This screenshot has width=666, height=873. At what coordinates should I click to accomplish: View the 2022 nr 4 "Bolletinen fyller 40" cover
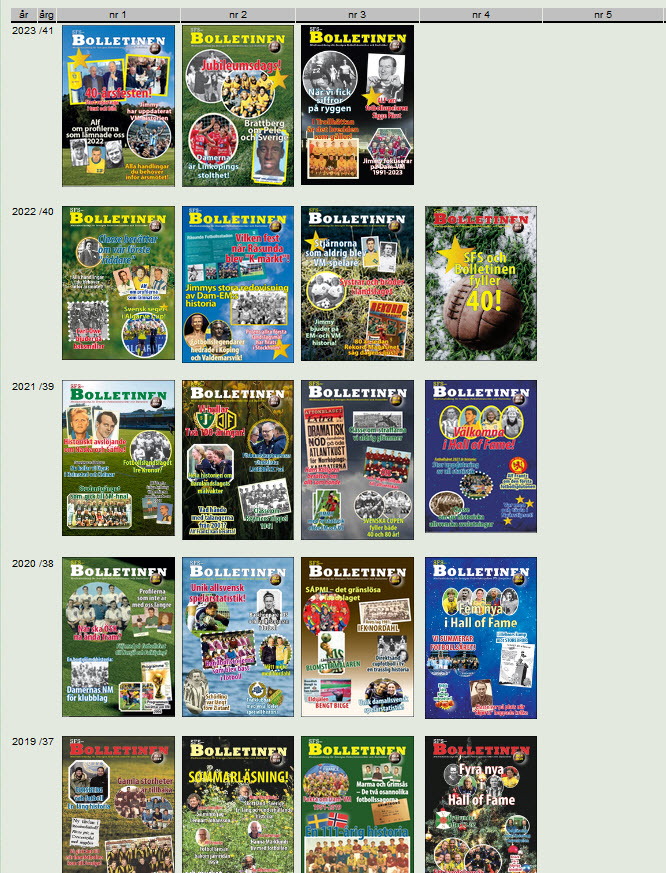click(480, 283)
